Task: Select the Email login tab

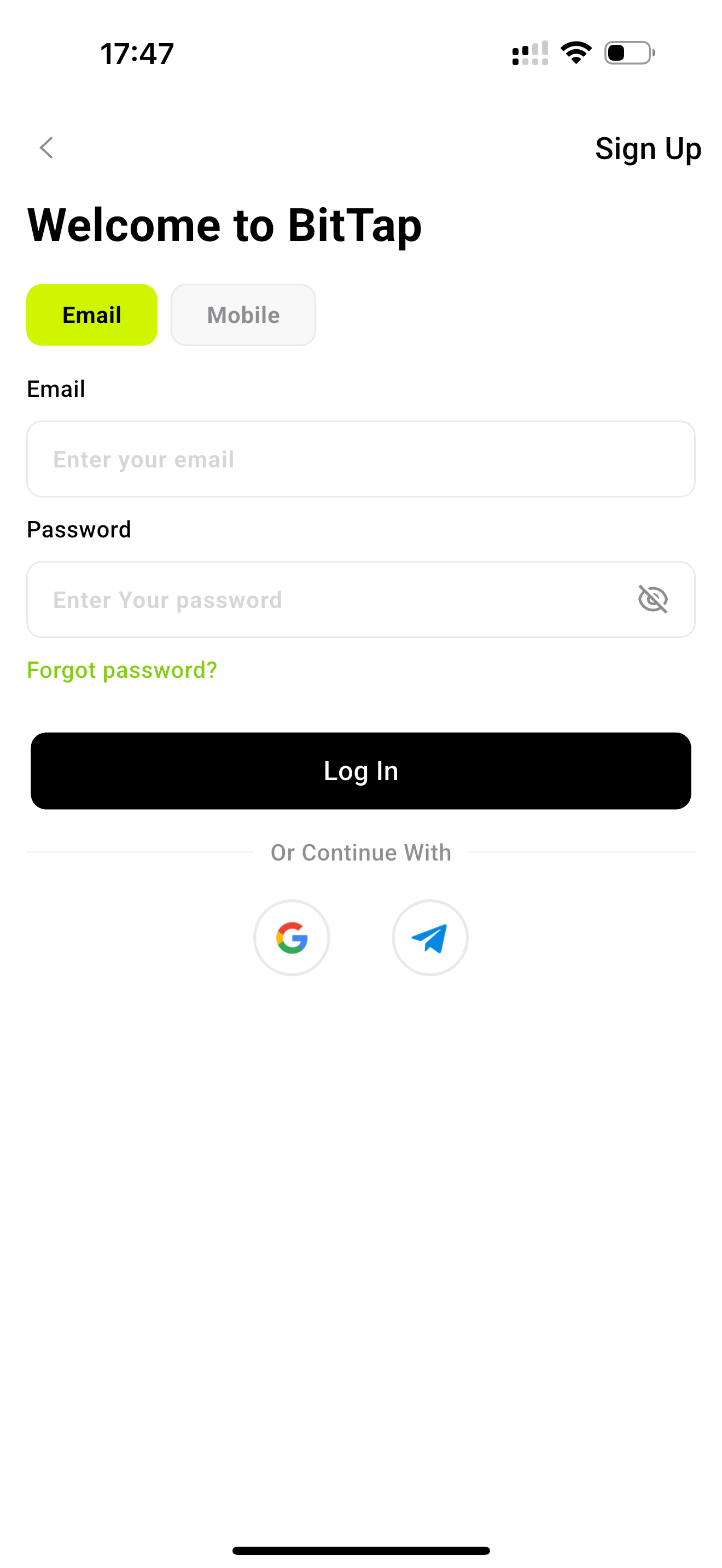Action: 92,315
